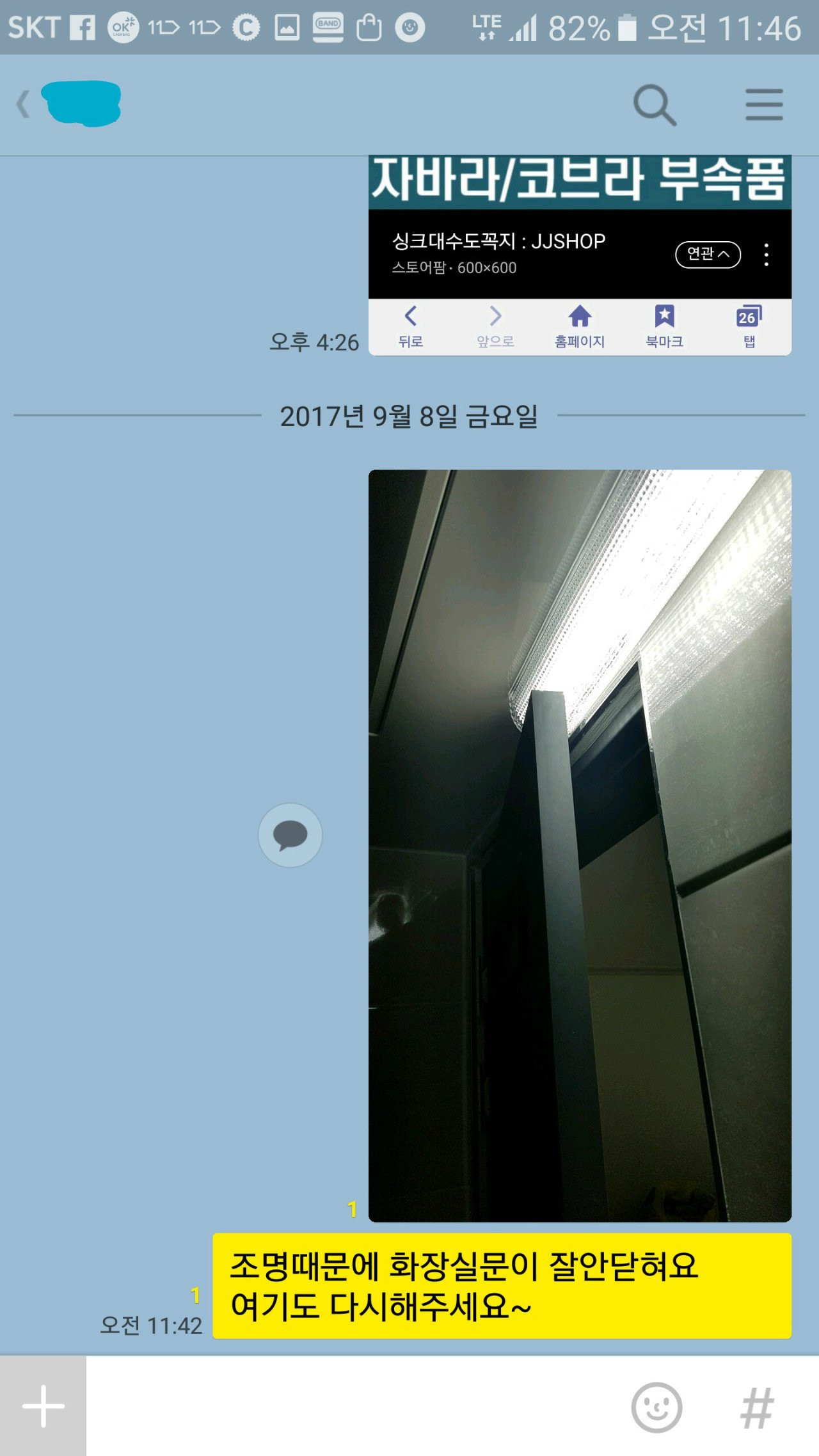The height and width of the screenshot is (1456, 819).
Task: Search within this conversation
Action: coord(654,105)
